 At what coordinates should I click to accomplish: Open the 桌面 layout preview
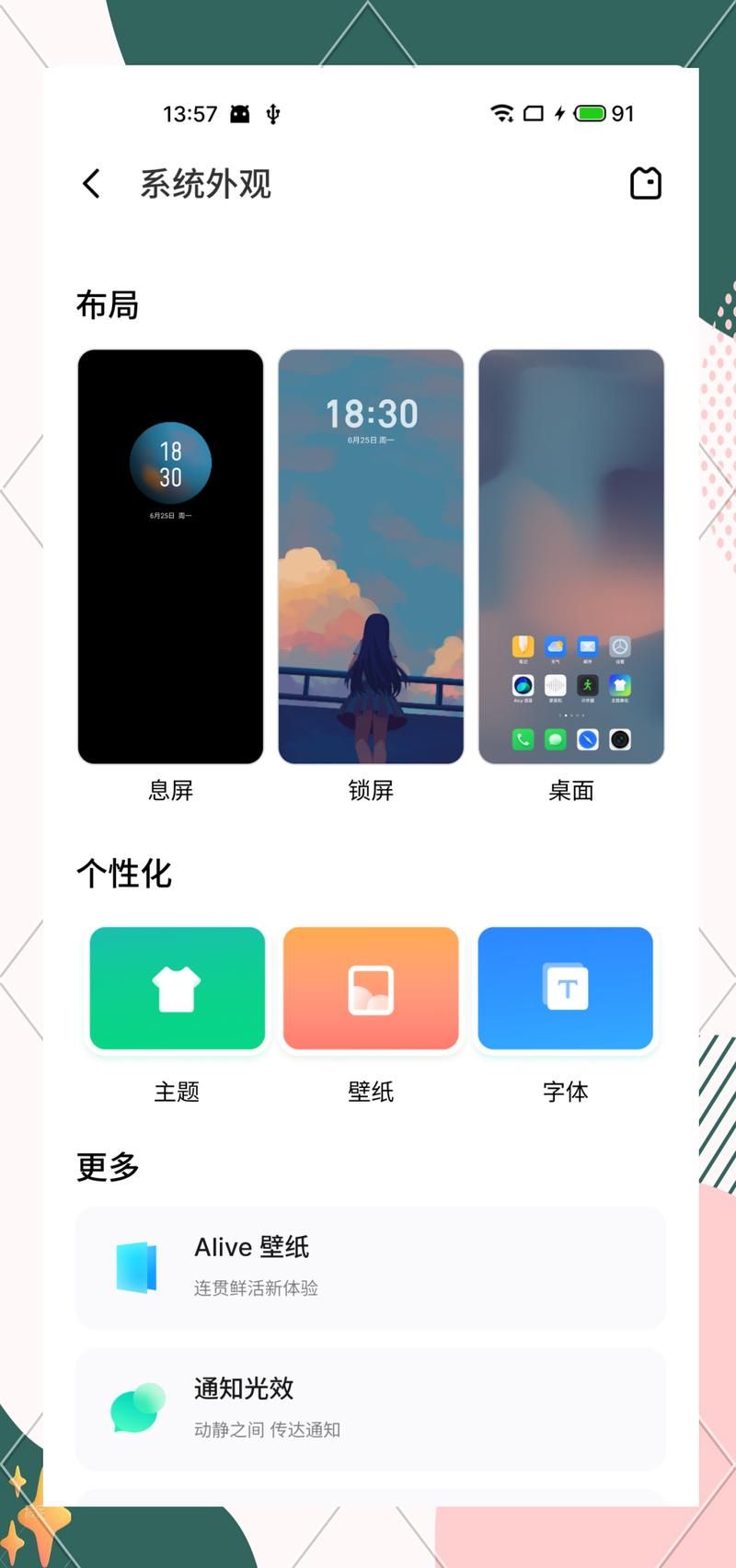[570, 556]
